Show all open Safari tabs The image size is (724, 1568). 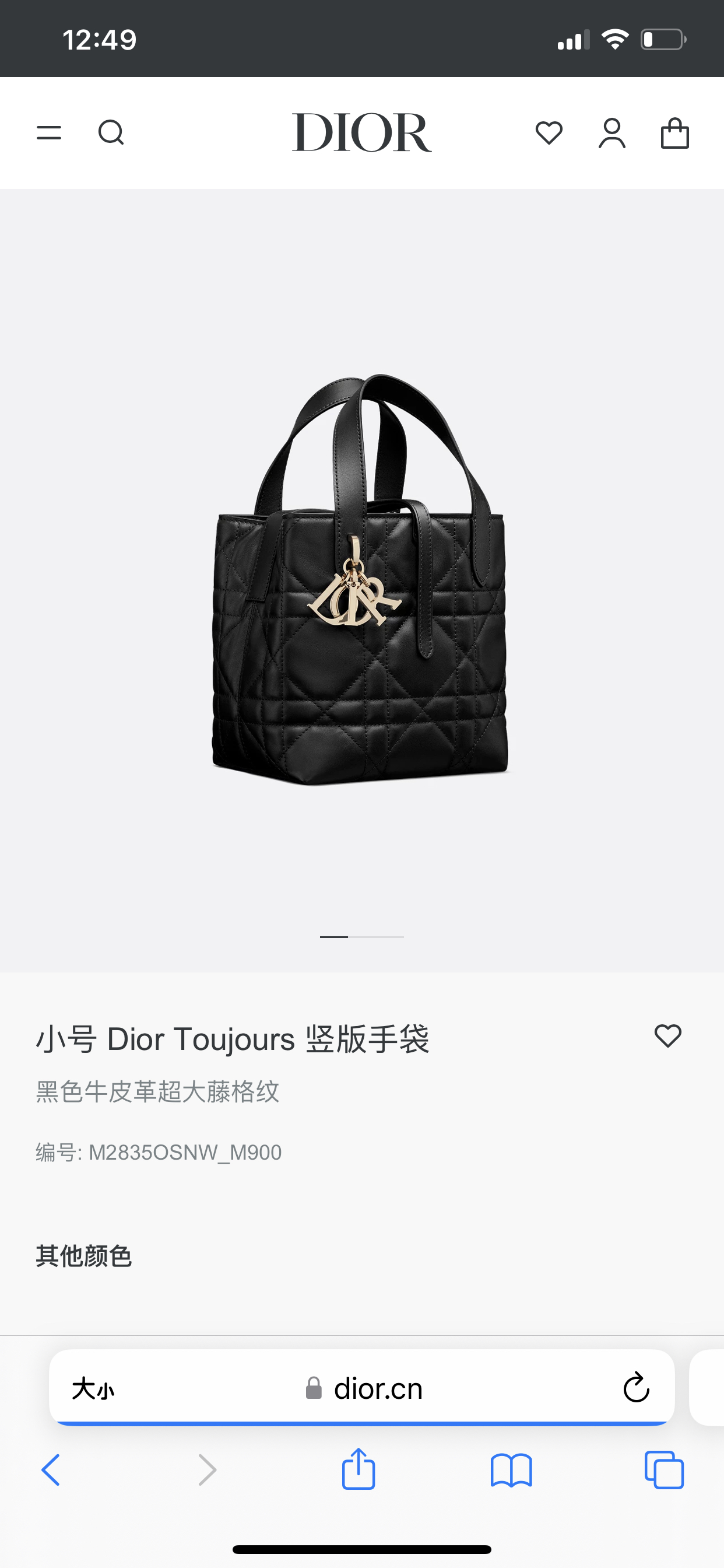click(664, 1471)
